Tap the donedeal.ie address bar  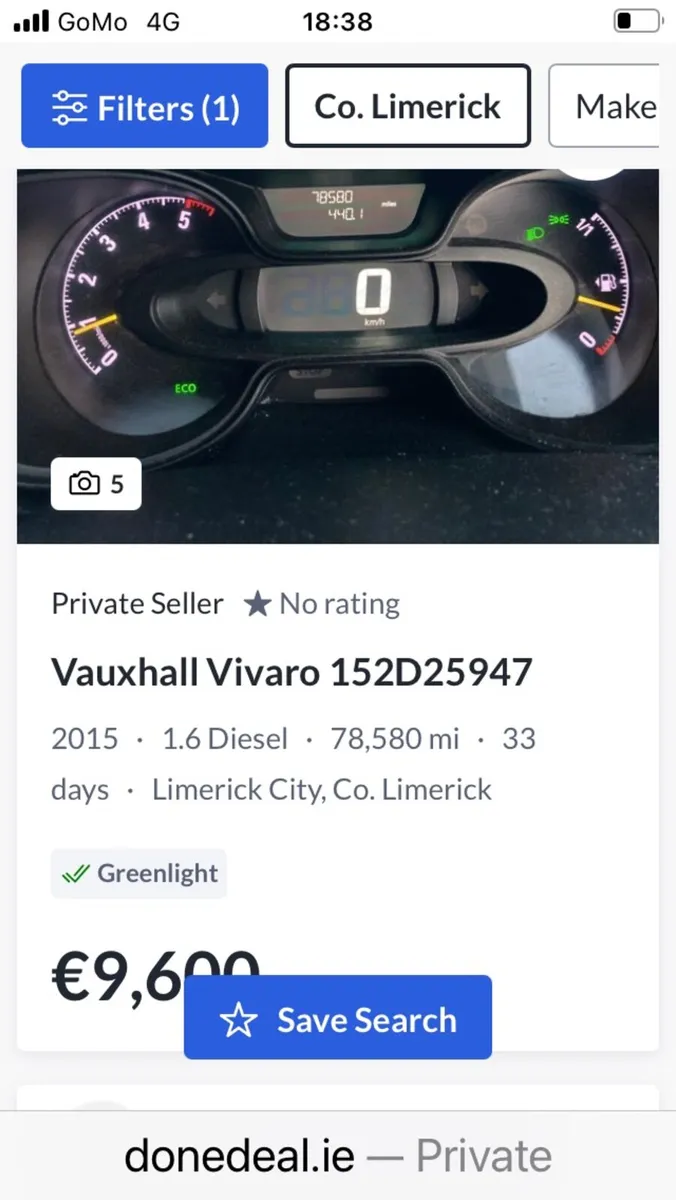pos(338,1157)
